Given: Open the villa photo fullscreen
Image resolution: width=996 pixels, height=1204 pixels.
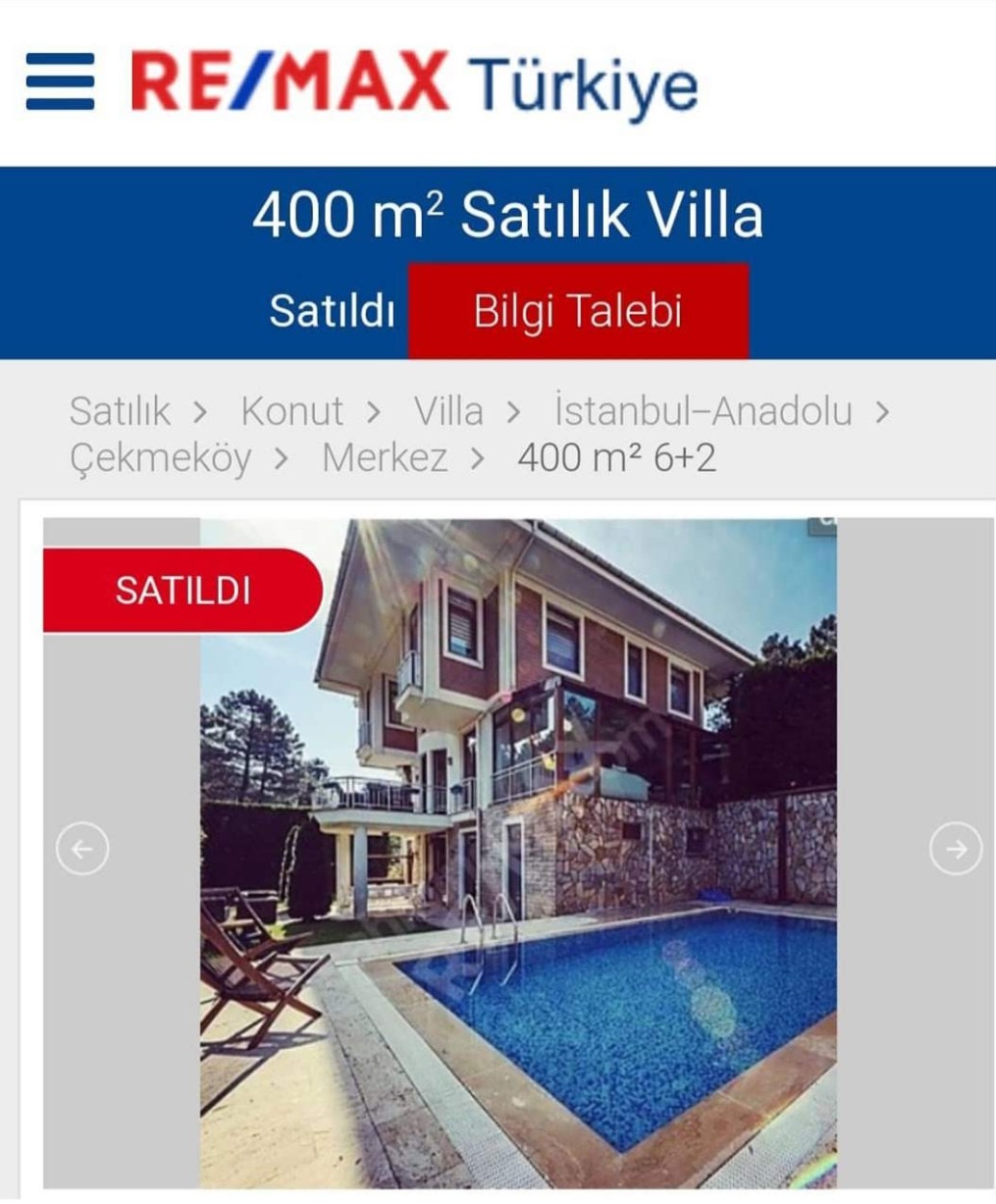Looking at the screenshot, I should pyautogui.click(x=518, y=853).
